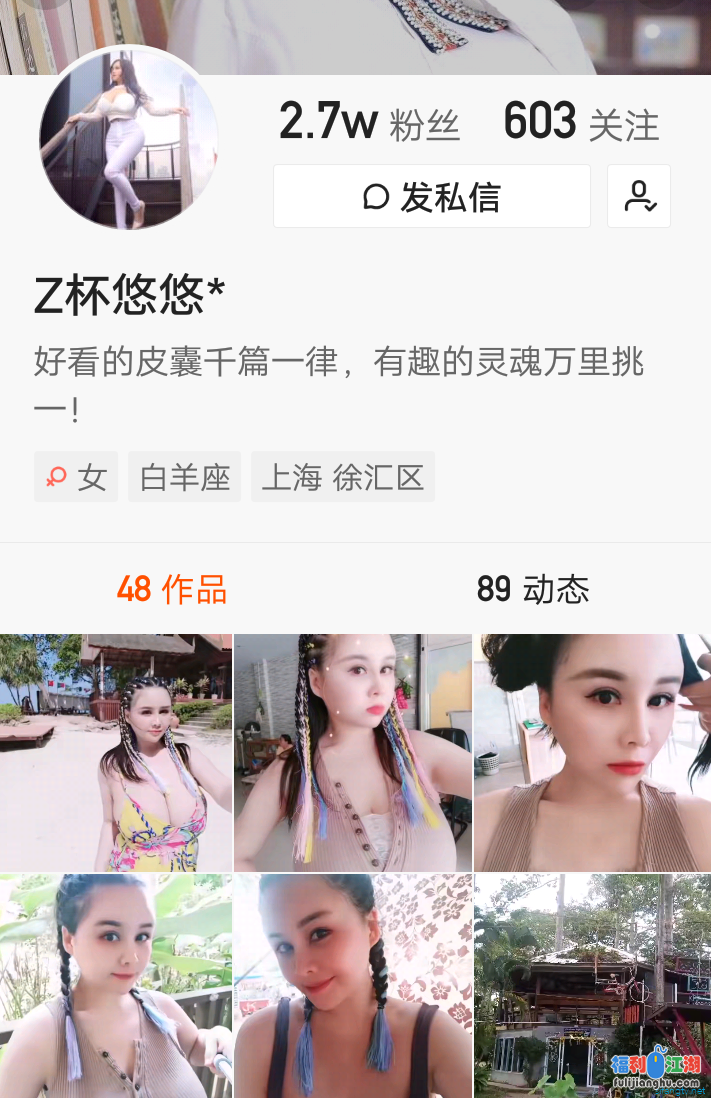
Task: Open the wooden house post
Action: 592,986
